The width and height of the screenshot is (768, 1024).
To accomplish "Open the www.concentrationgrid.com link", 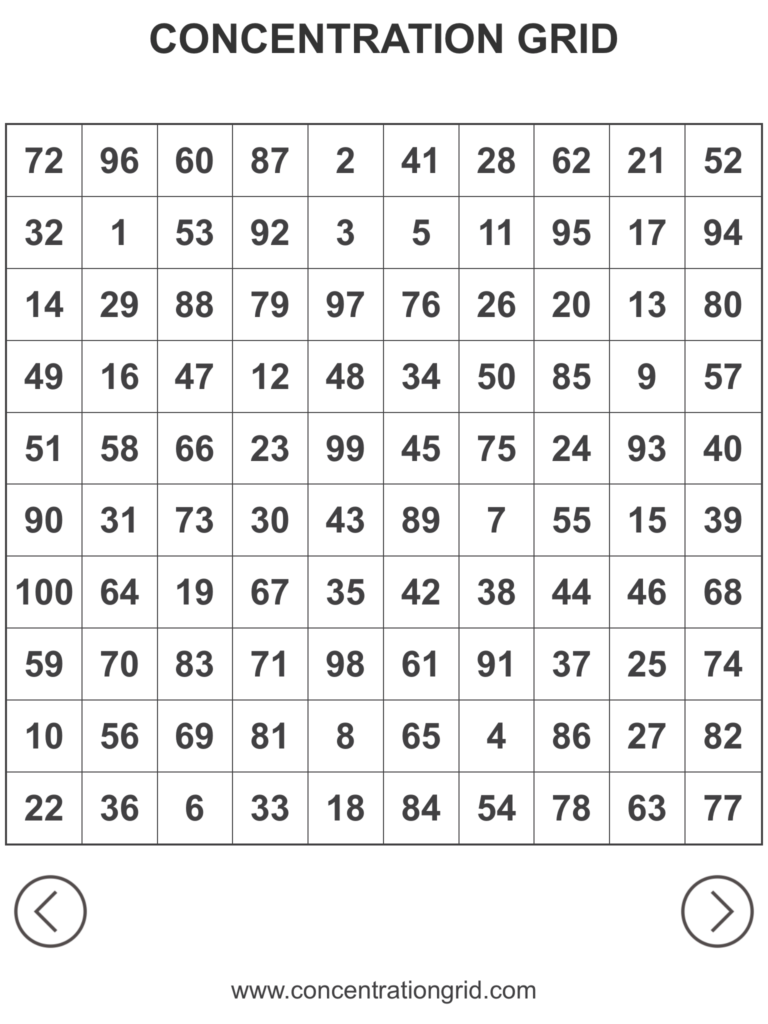I will 383,991.
